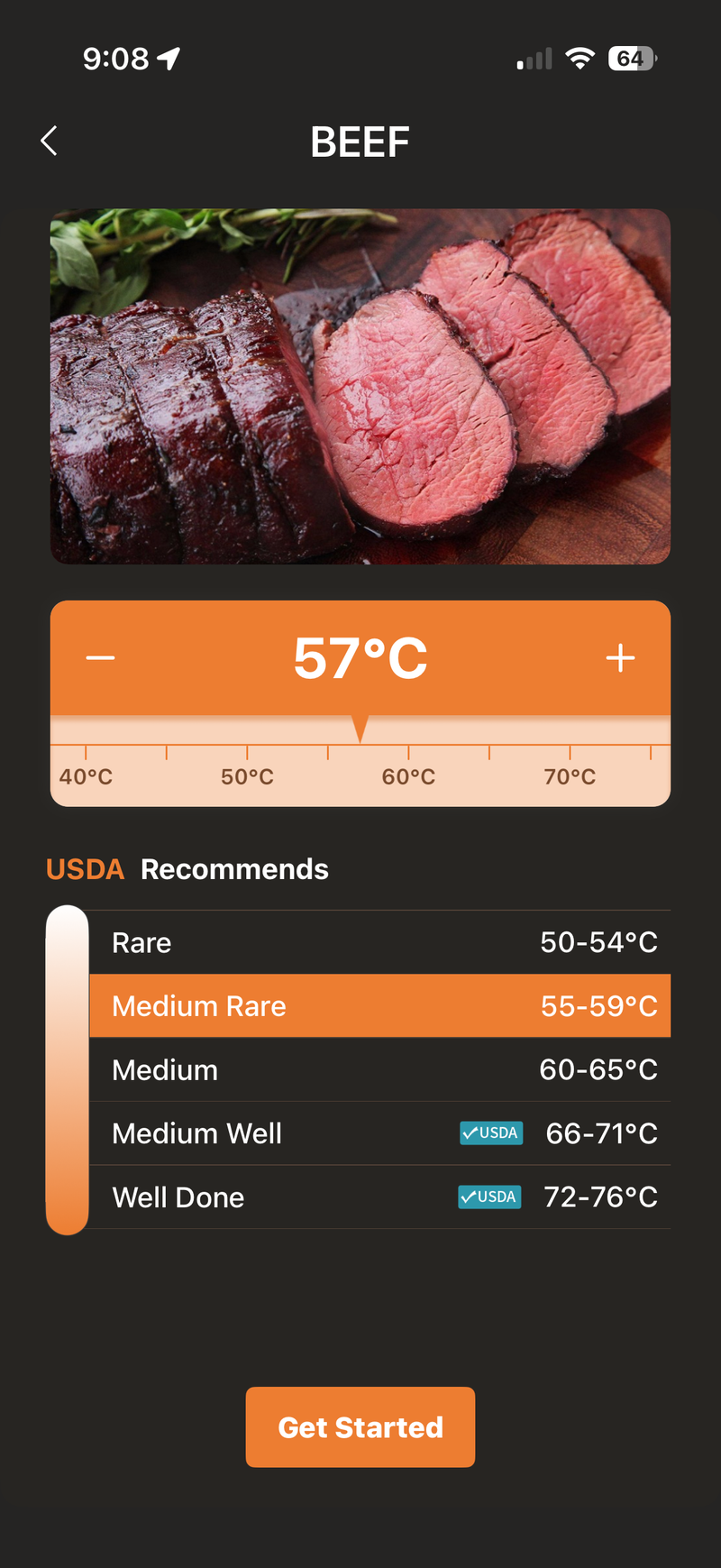721x1568 pixels.
Task: Go back from the Beef screen
Action: 50,141
